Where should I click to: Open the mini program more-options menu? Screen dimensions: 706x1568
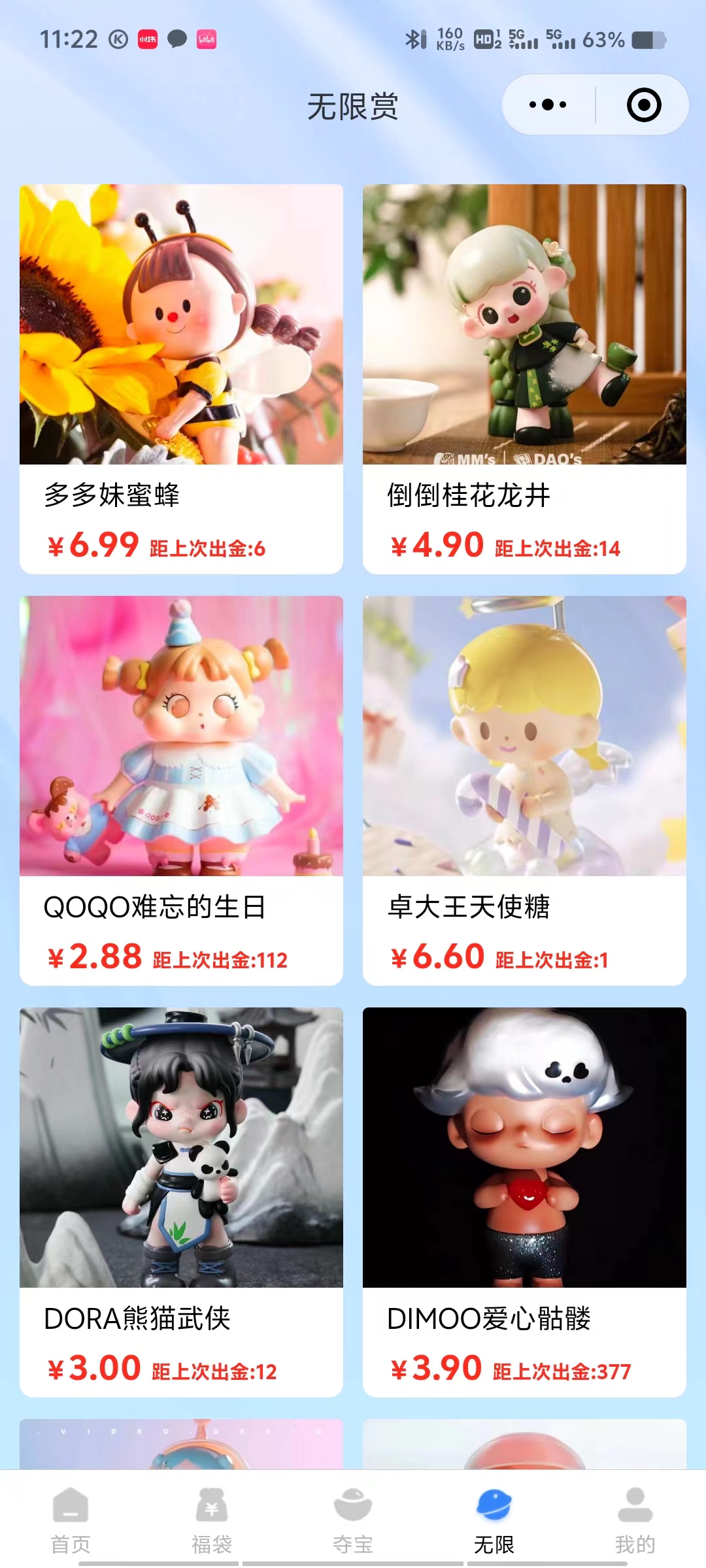pyautogui.click(x=548, y=105)
